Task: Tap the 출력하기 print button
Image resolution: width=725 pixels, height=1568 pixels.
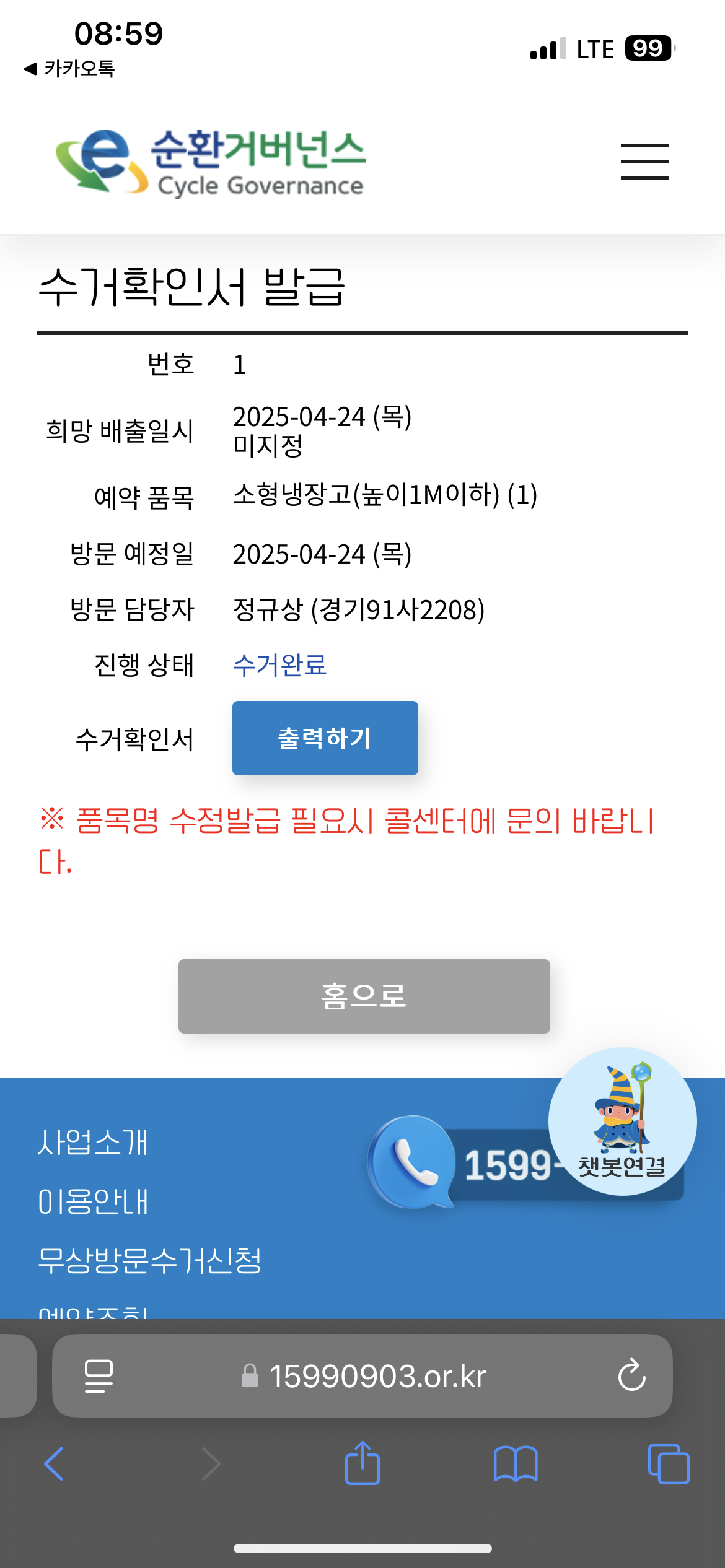Action: coord(325,738)
